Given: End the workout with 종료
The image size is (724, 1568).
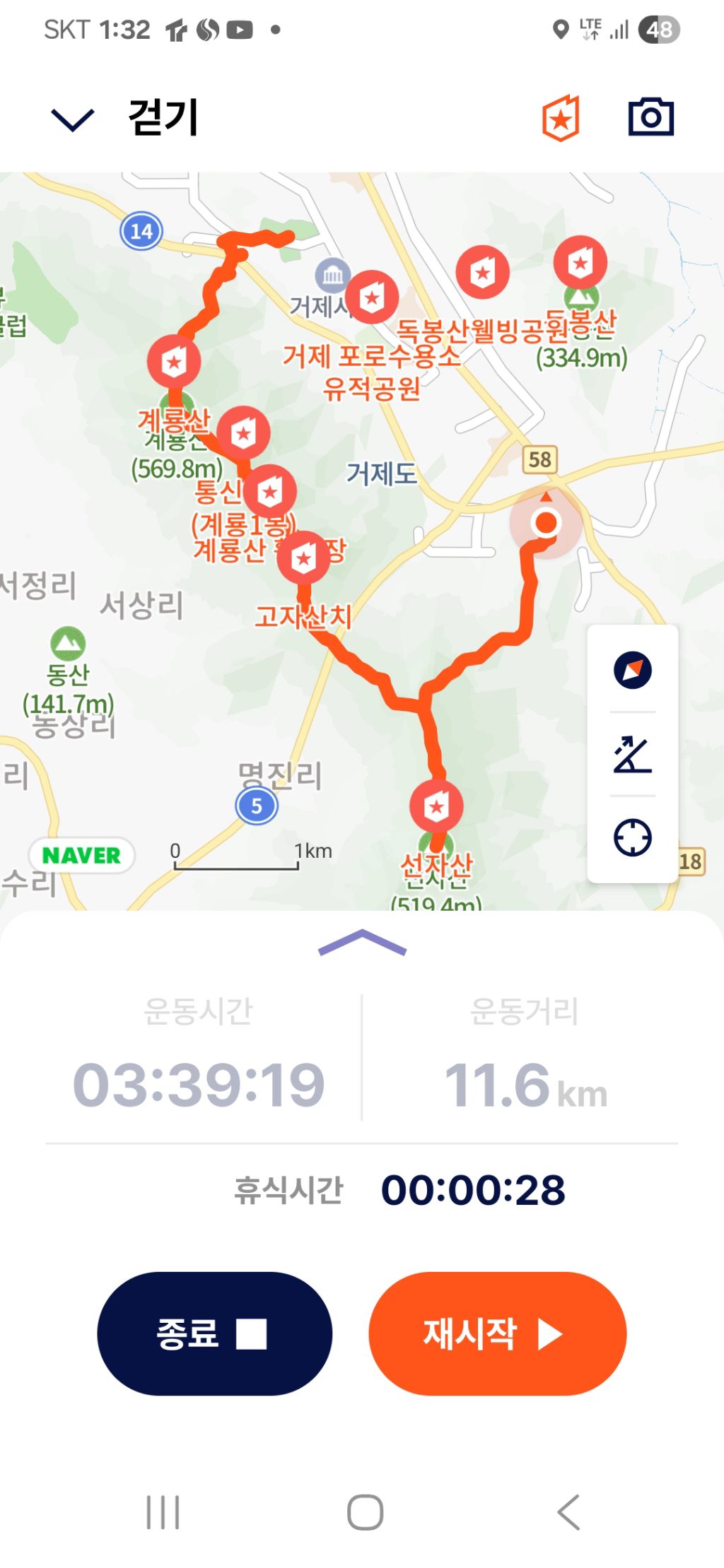Looking at the screenshot, I should tap(214, 1333).
